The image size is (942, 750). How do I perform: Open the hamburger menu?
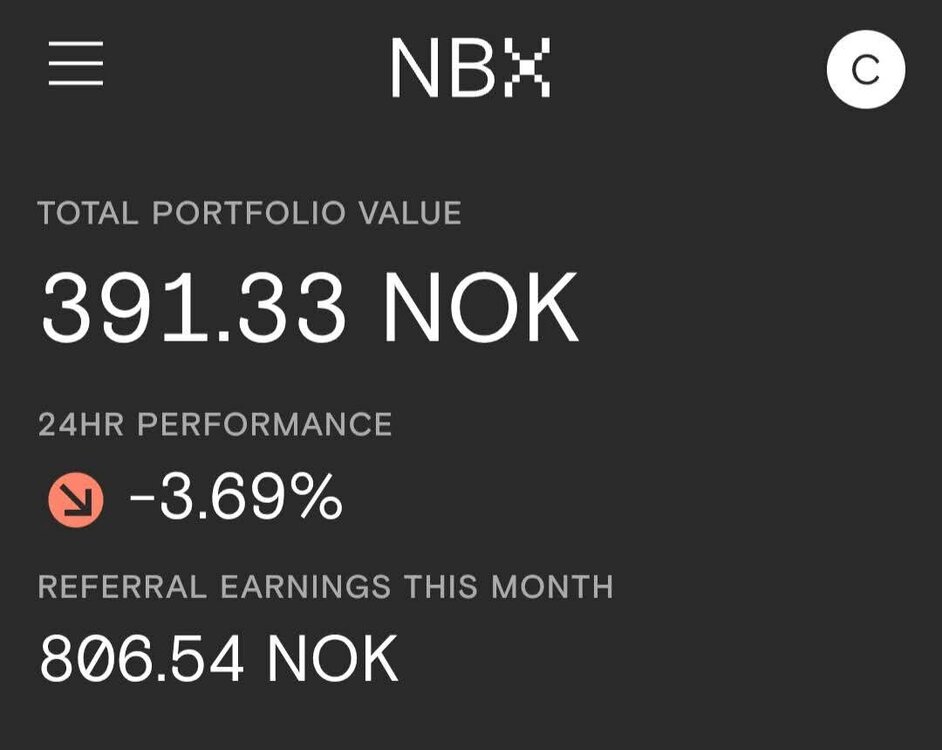76,64
